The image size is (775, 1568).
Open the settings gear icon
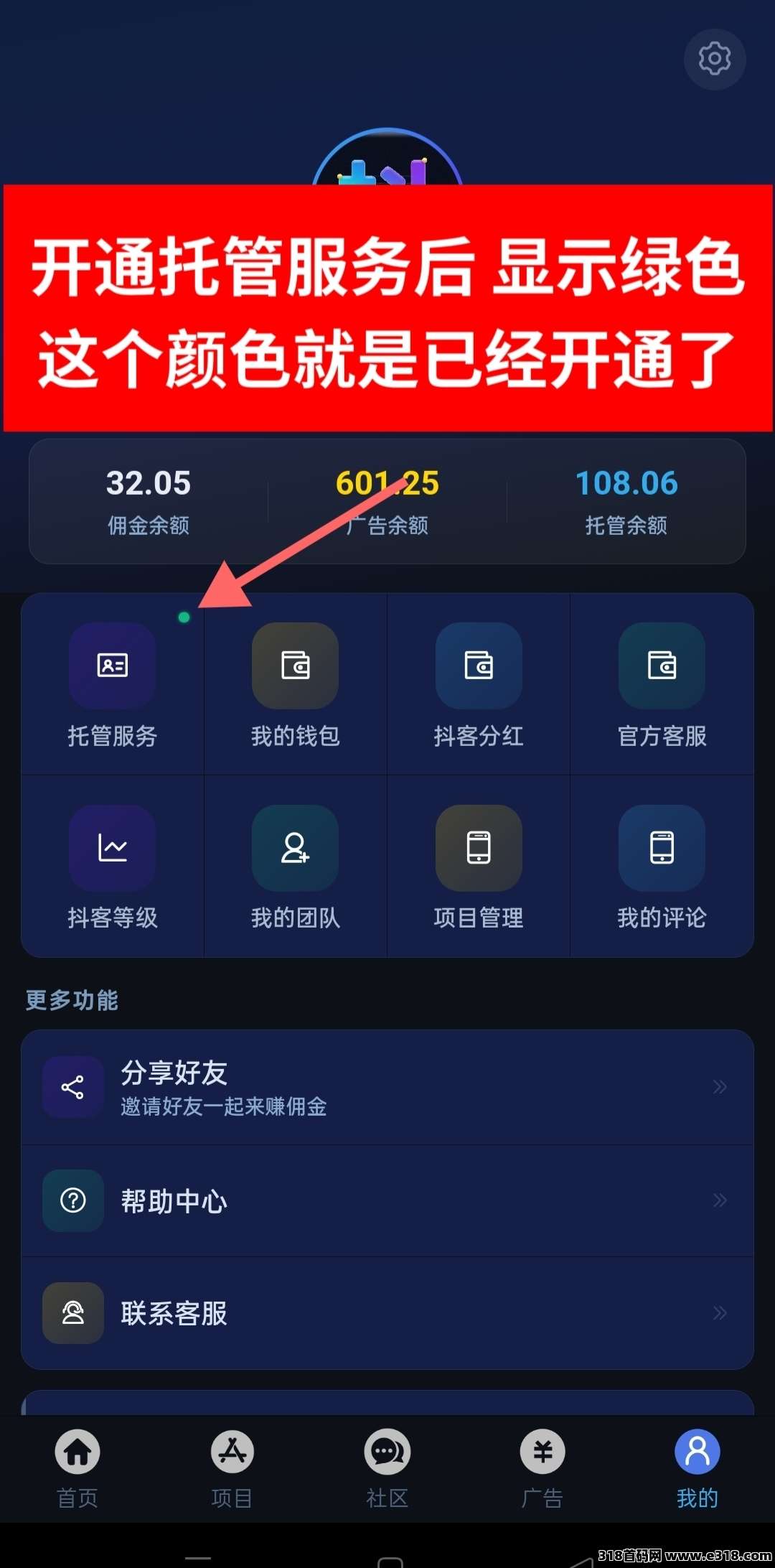pyautogui.click(x=715, y=59)
